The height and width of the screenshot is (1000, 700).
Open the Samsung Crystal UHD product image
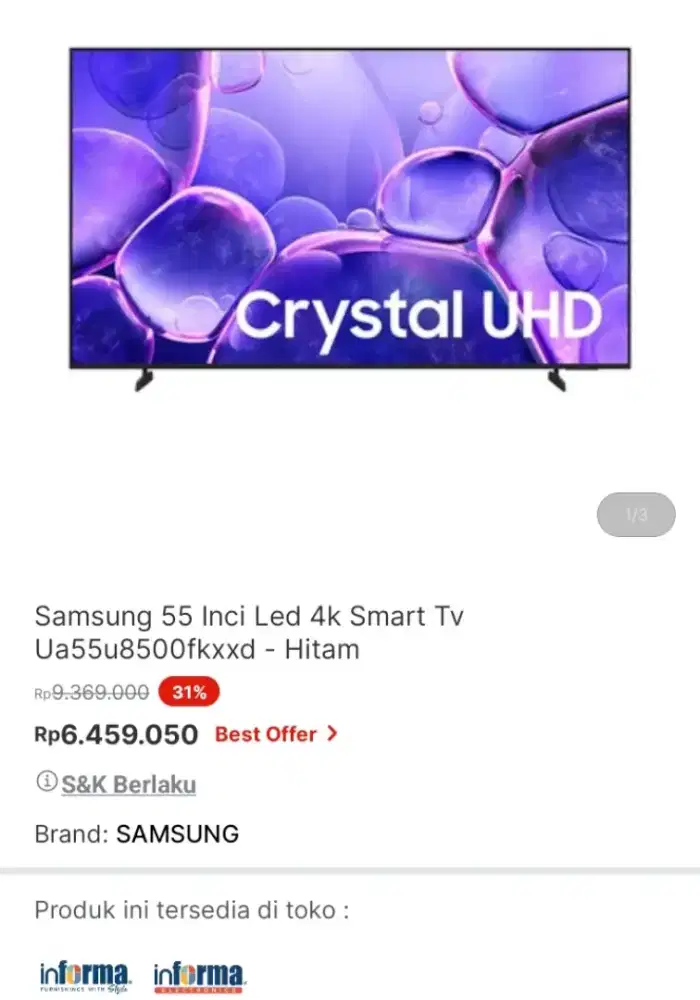(350, 215)
